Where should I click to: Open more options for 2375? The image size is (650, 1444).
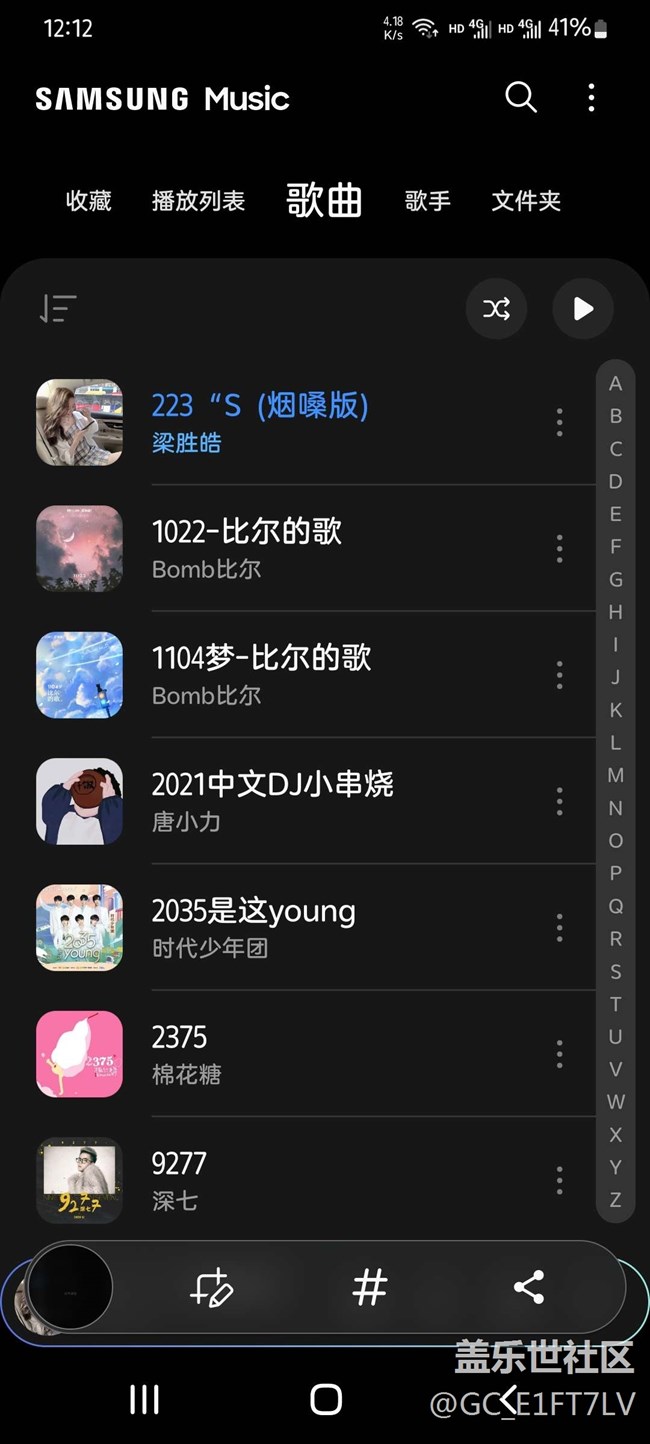pos(559,1053)
